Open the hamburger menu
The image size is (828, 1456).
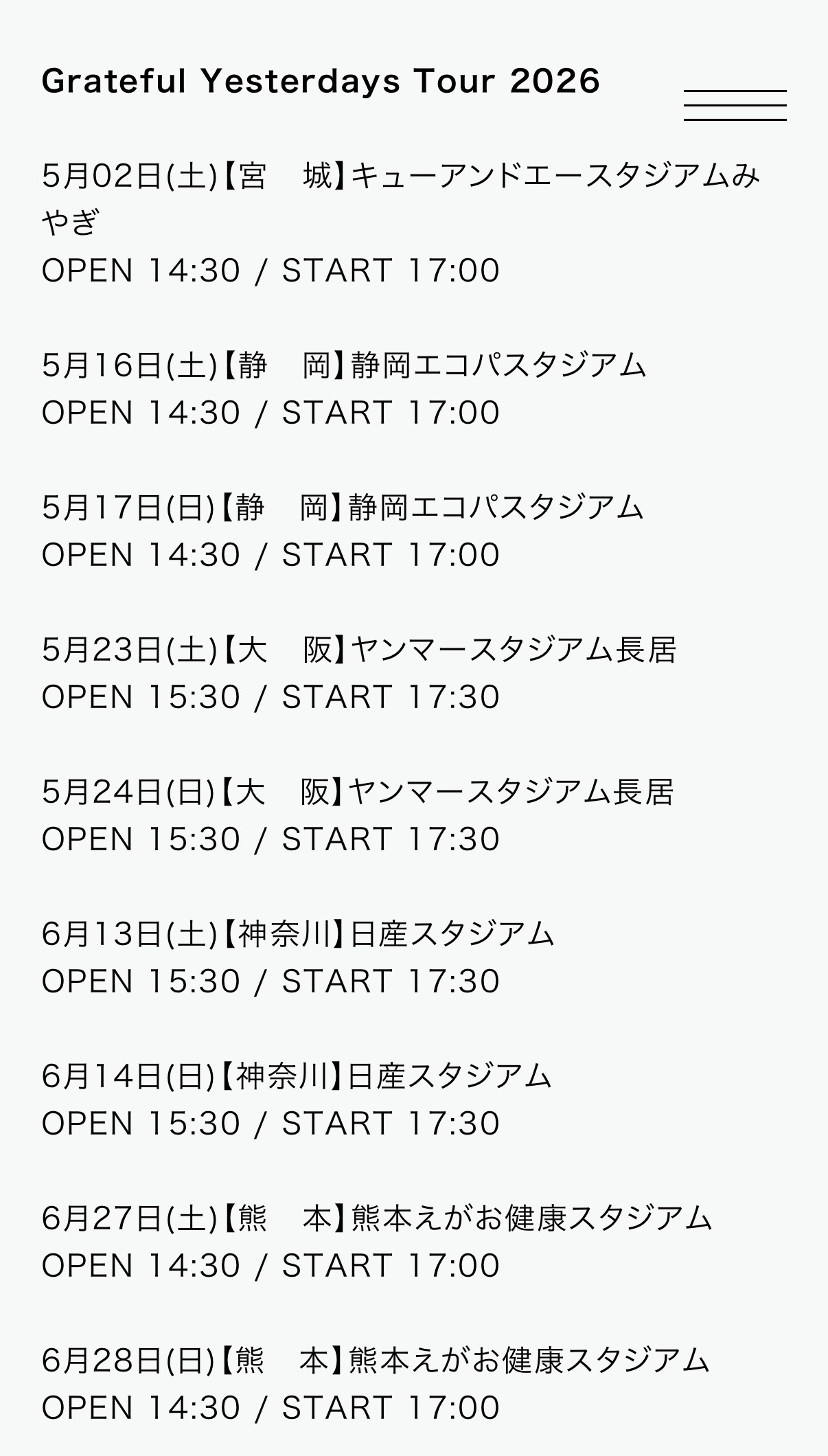pos(735,105)
